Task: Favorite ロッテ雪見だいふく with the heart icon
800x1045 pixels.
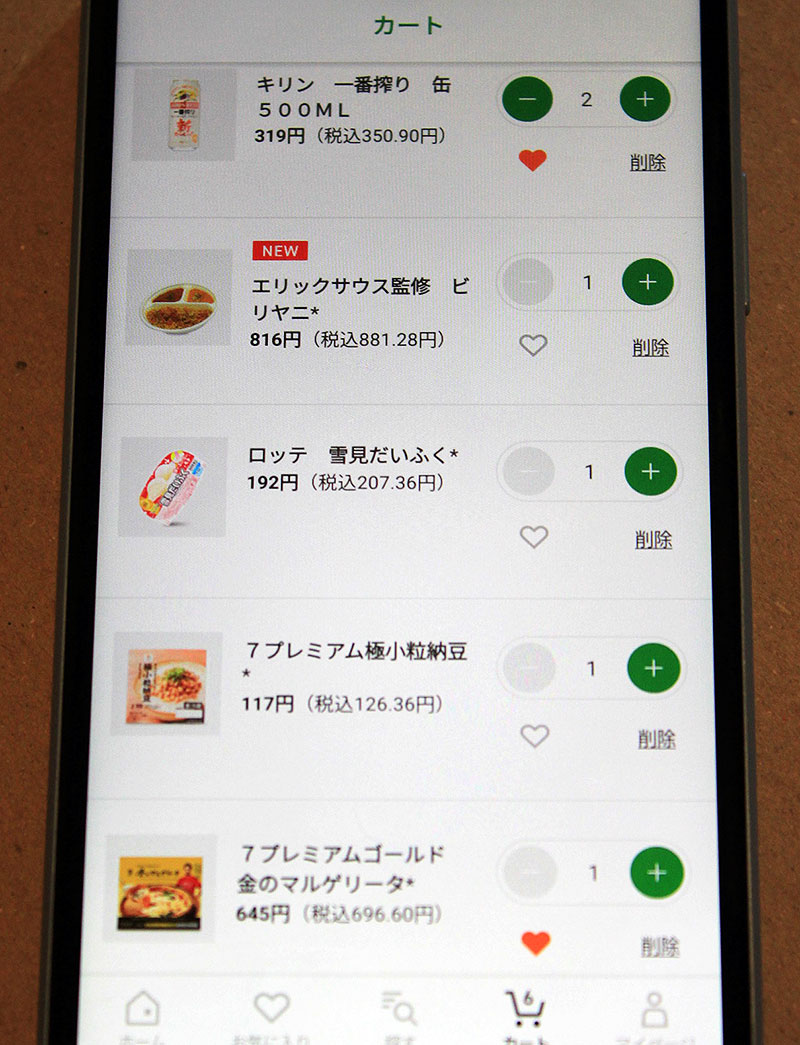Action: [534, 537]
